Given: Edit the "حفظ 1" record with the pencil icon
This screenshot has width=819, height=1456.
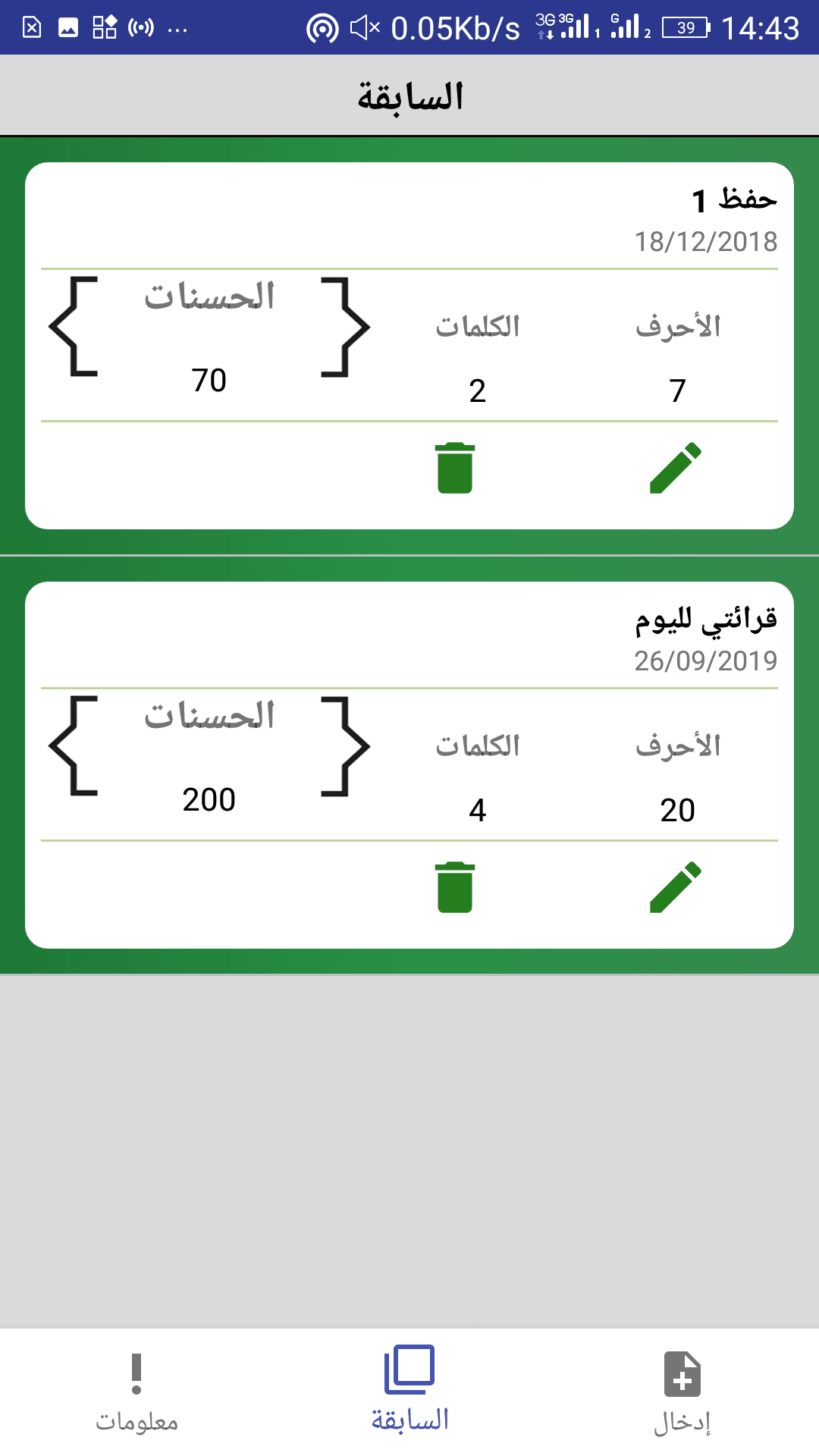Looking at the screenshot, I should [677, 466].
